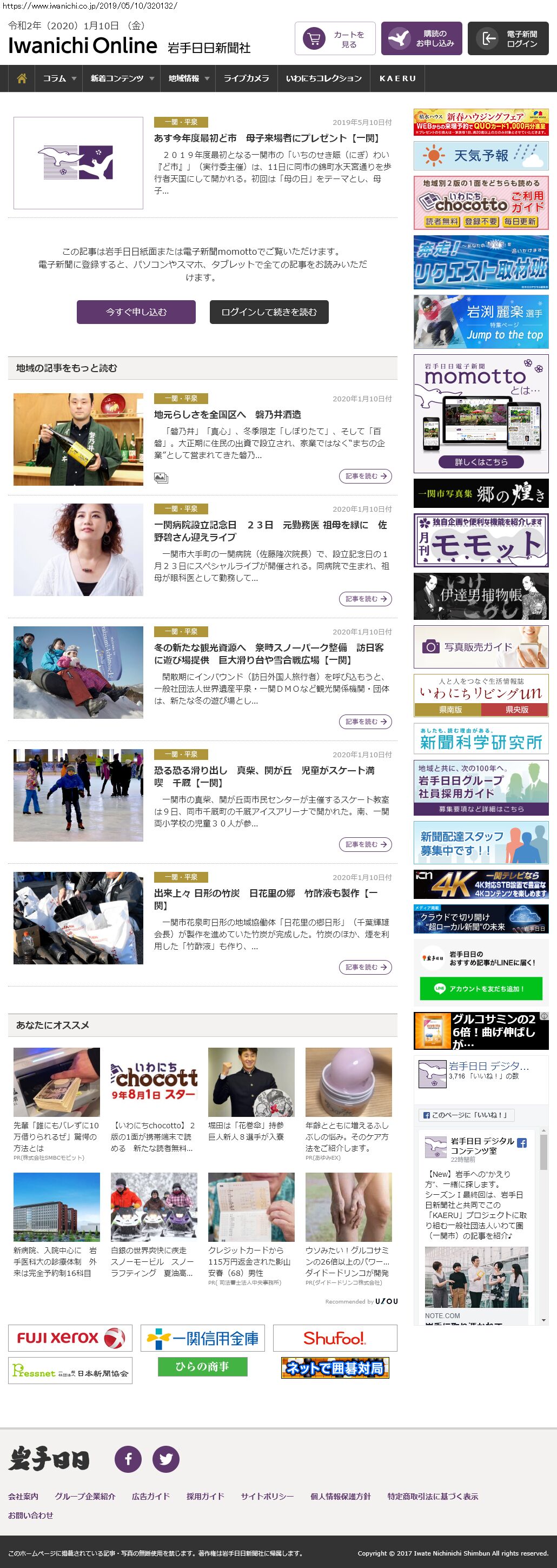Open the 天気予報 weather banner
The height and width of the screenshot is (1568, 557).
pyautogui.click(x=480, y=156)
